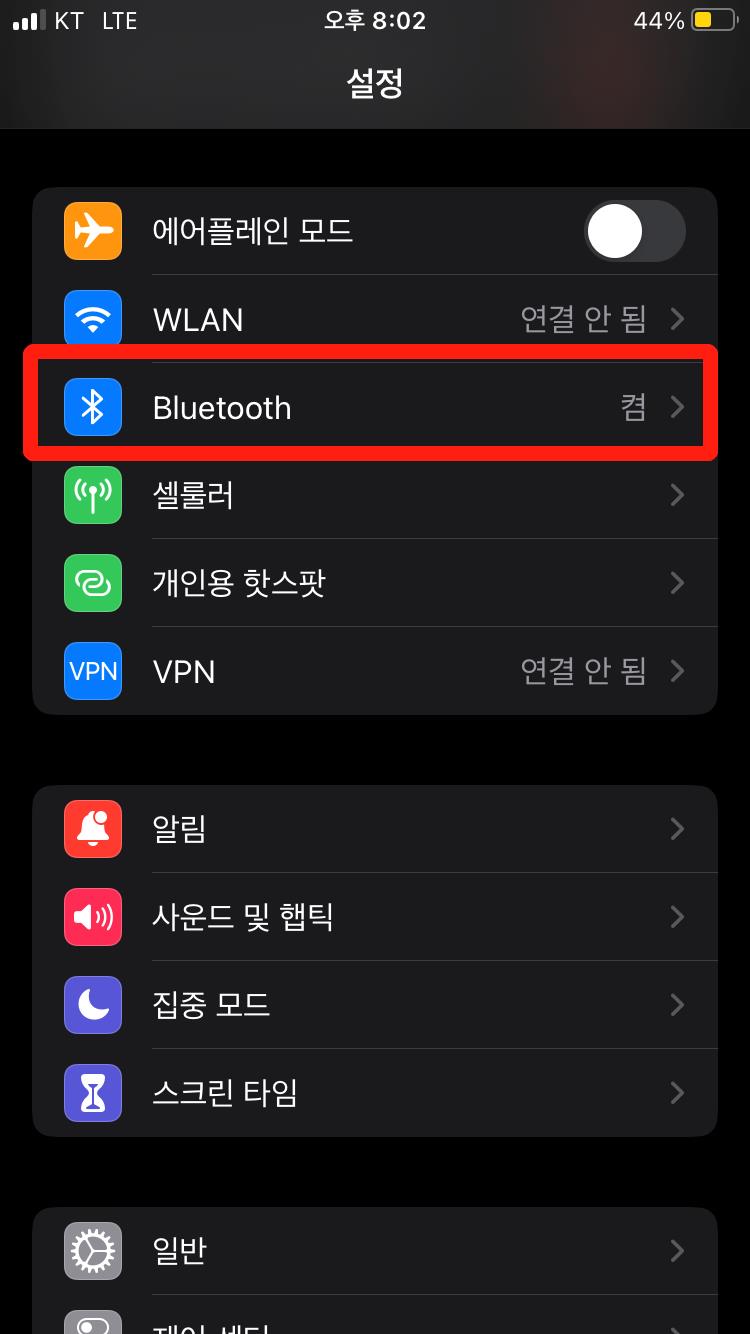The width and height of the screenshot is (750, 1334).
Task: Open WLAN settings
Action: click(x=375, y=319)
